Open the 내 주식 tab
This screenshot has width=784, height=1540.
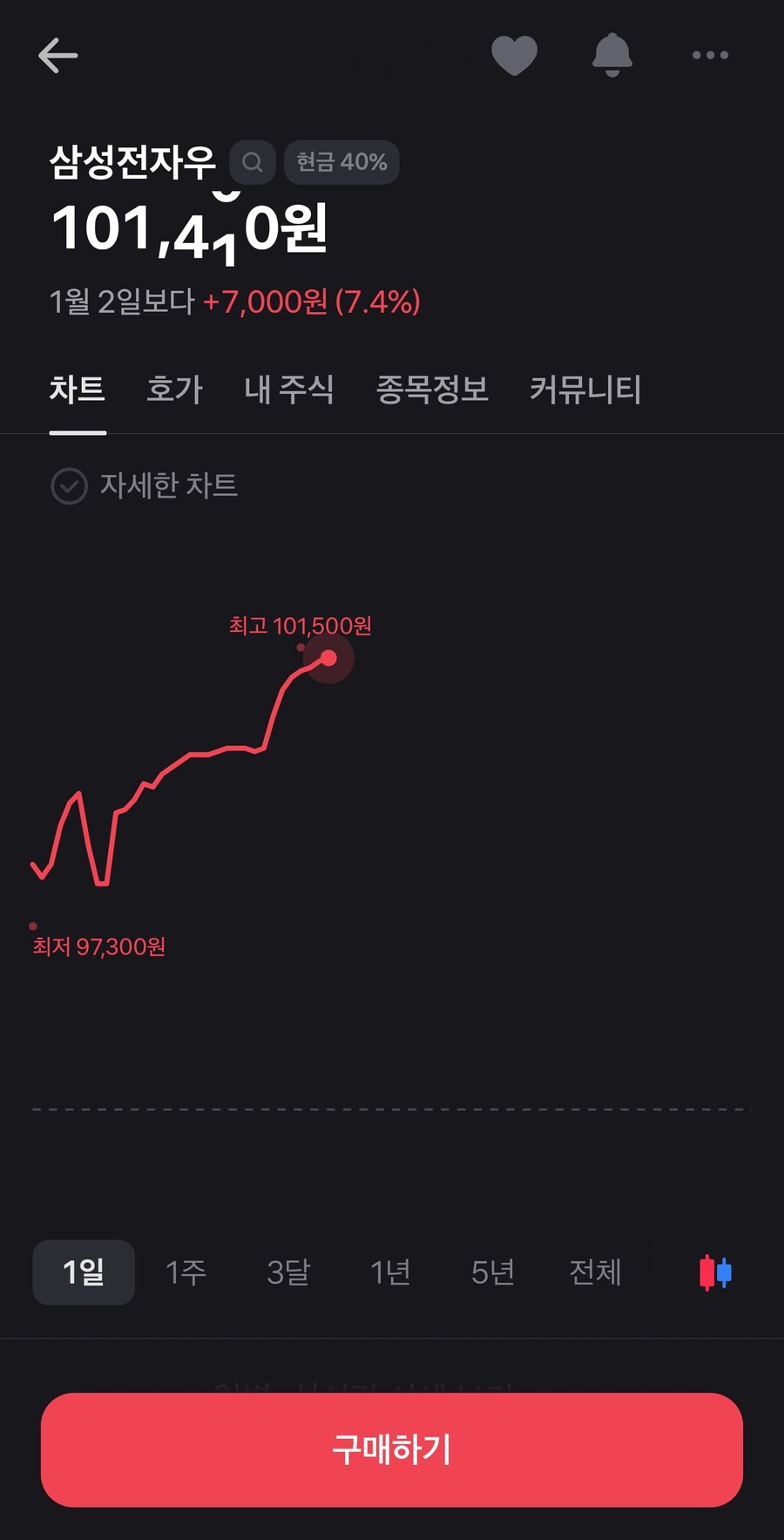288,390
